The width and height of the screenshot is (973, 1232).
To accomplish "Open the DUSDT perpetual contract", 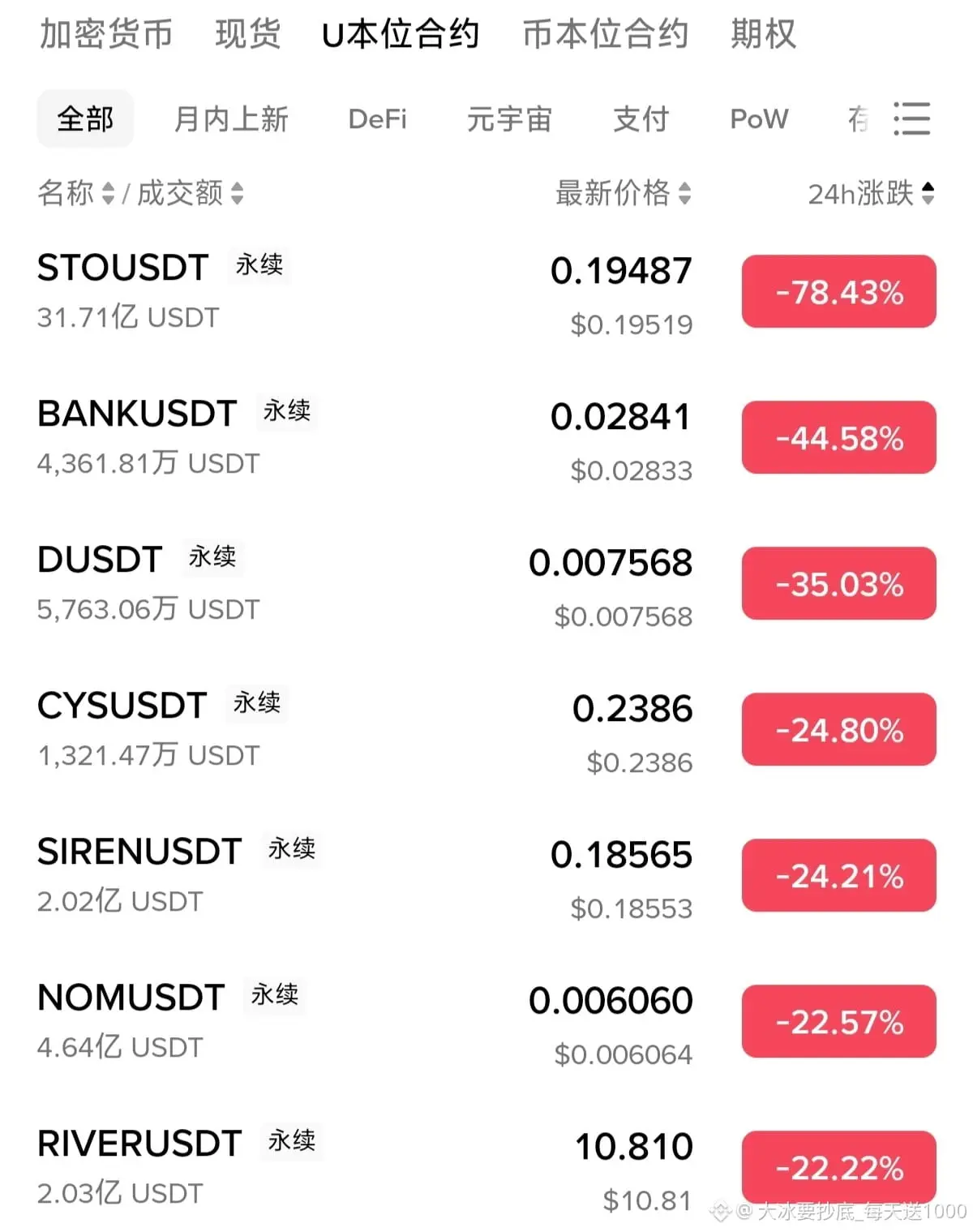I will [x=100, y=560].
